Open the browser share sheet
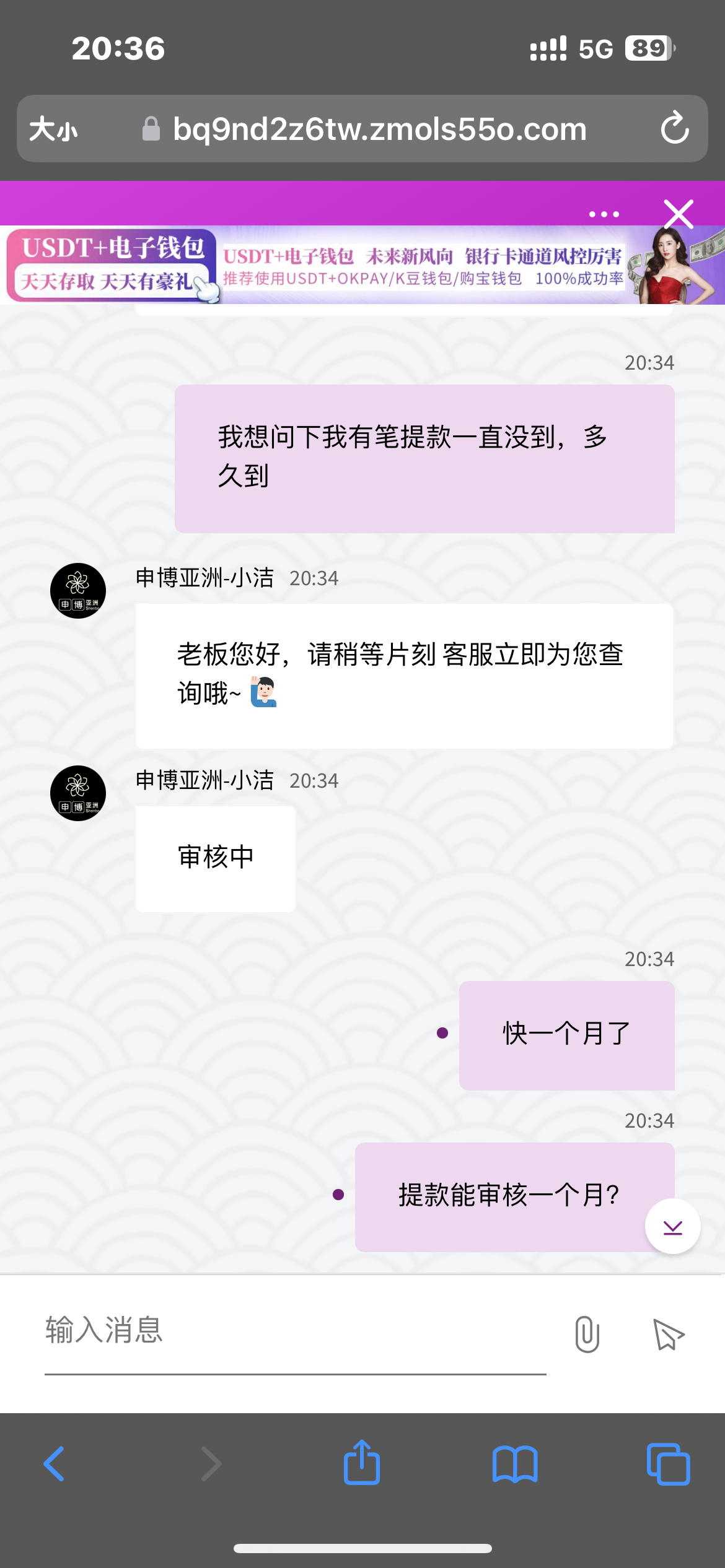Screen dimensions: 725x1568 point(362,1463)
